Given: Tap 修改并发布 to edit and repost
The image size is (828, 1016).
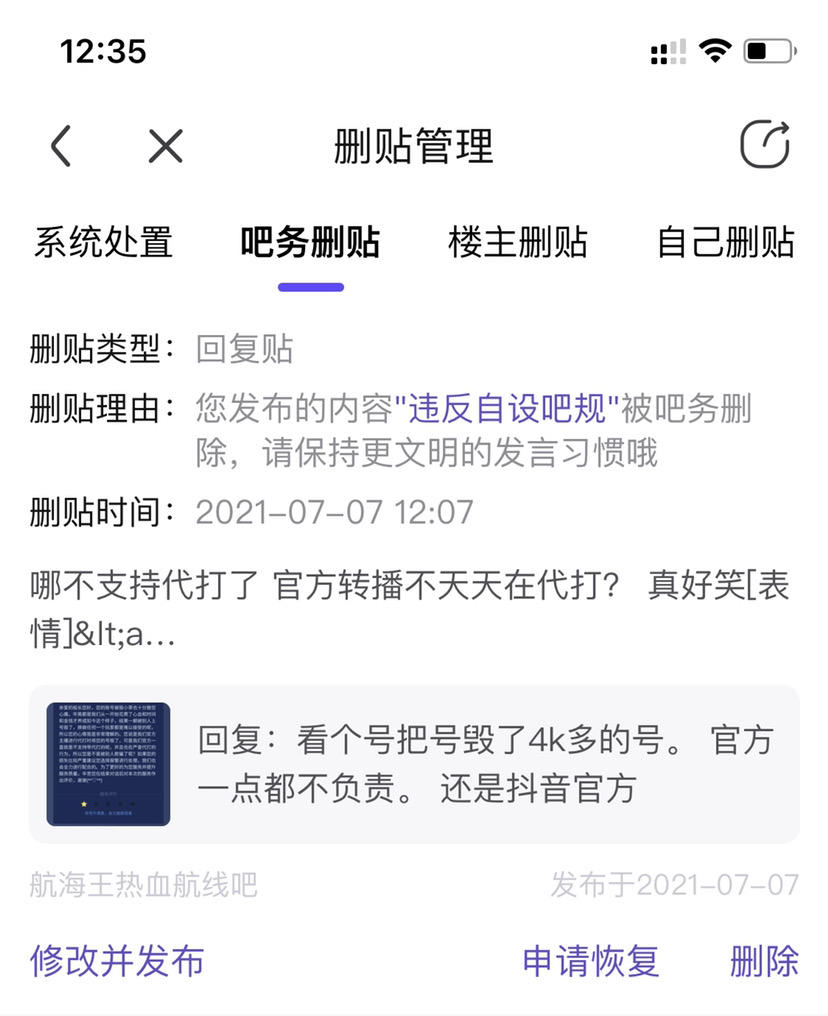Looking at the screenshot, I should tap(117, 960).
